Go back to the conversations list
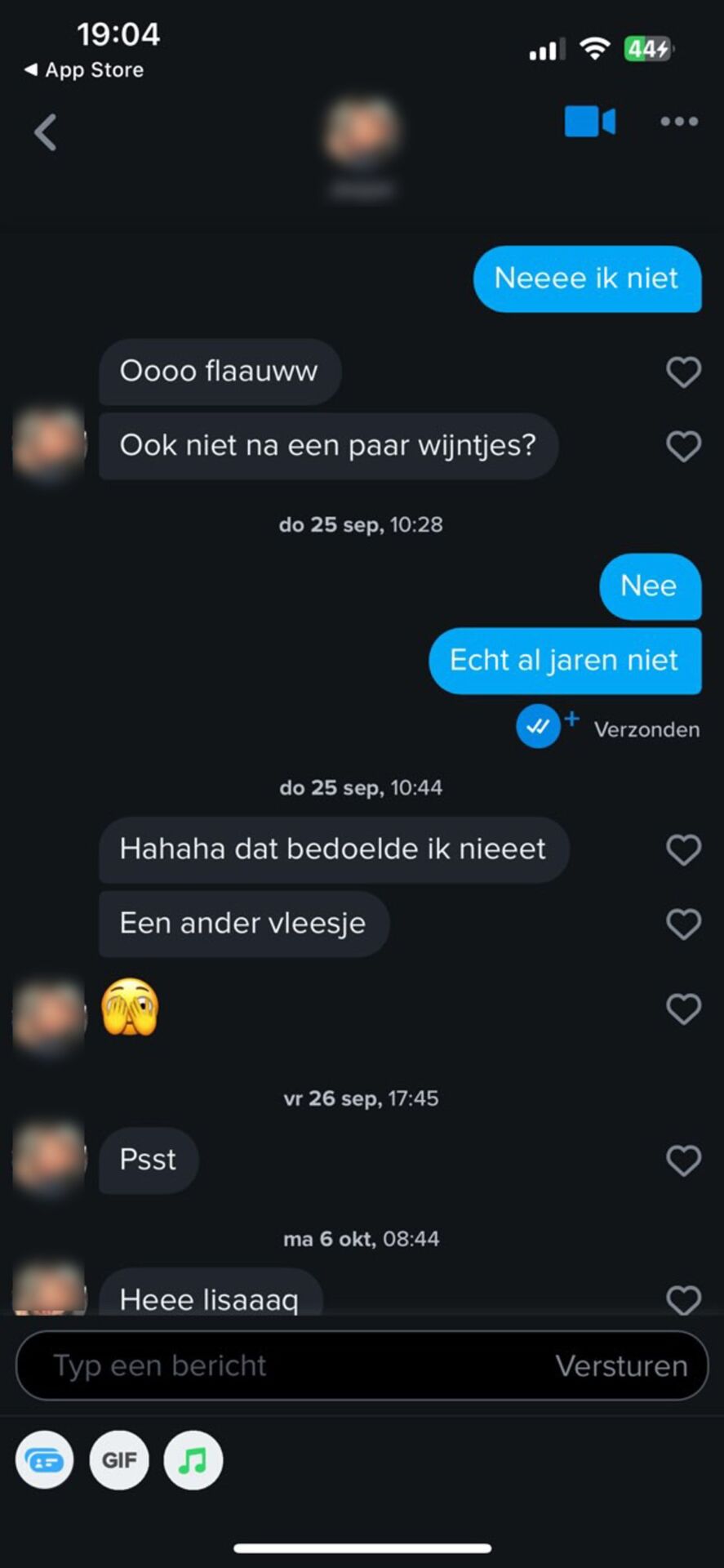 click(46, 132)
